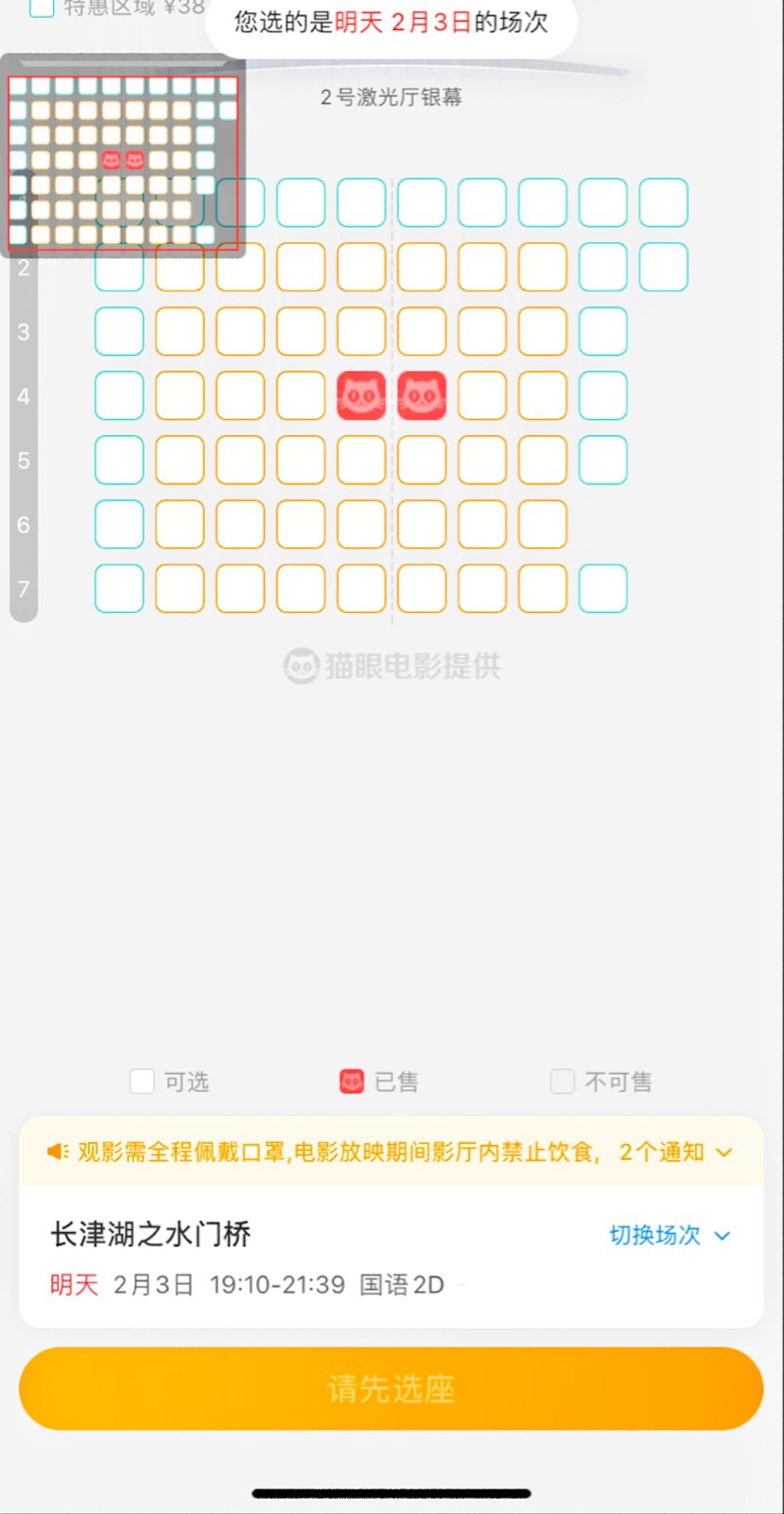The width and height of the screenshot is (784, 1514).
Task: Open 切换场次 to switch showtime
Action: tap(670, 1235)
